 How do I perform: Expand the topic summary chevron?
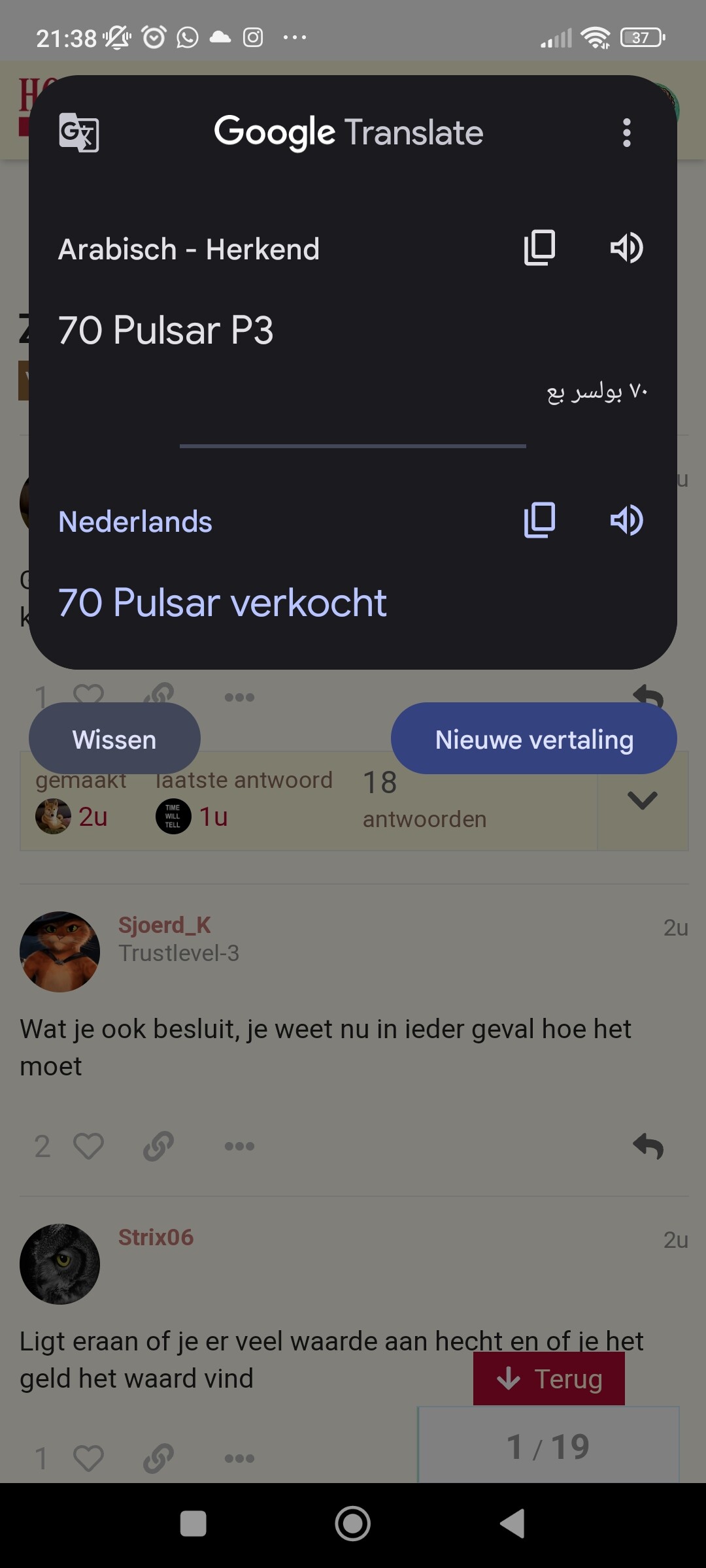(642, 800)
